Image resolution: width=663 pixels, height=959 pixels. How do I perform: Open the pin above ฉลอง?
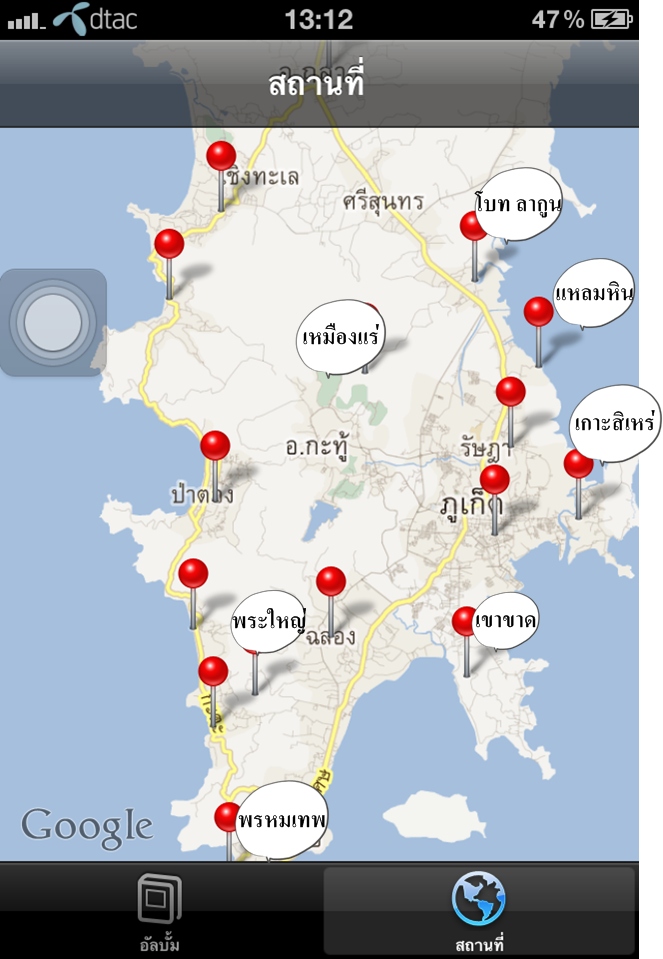click(x=331, y=581)
